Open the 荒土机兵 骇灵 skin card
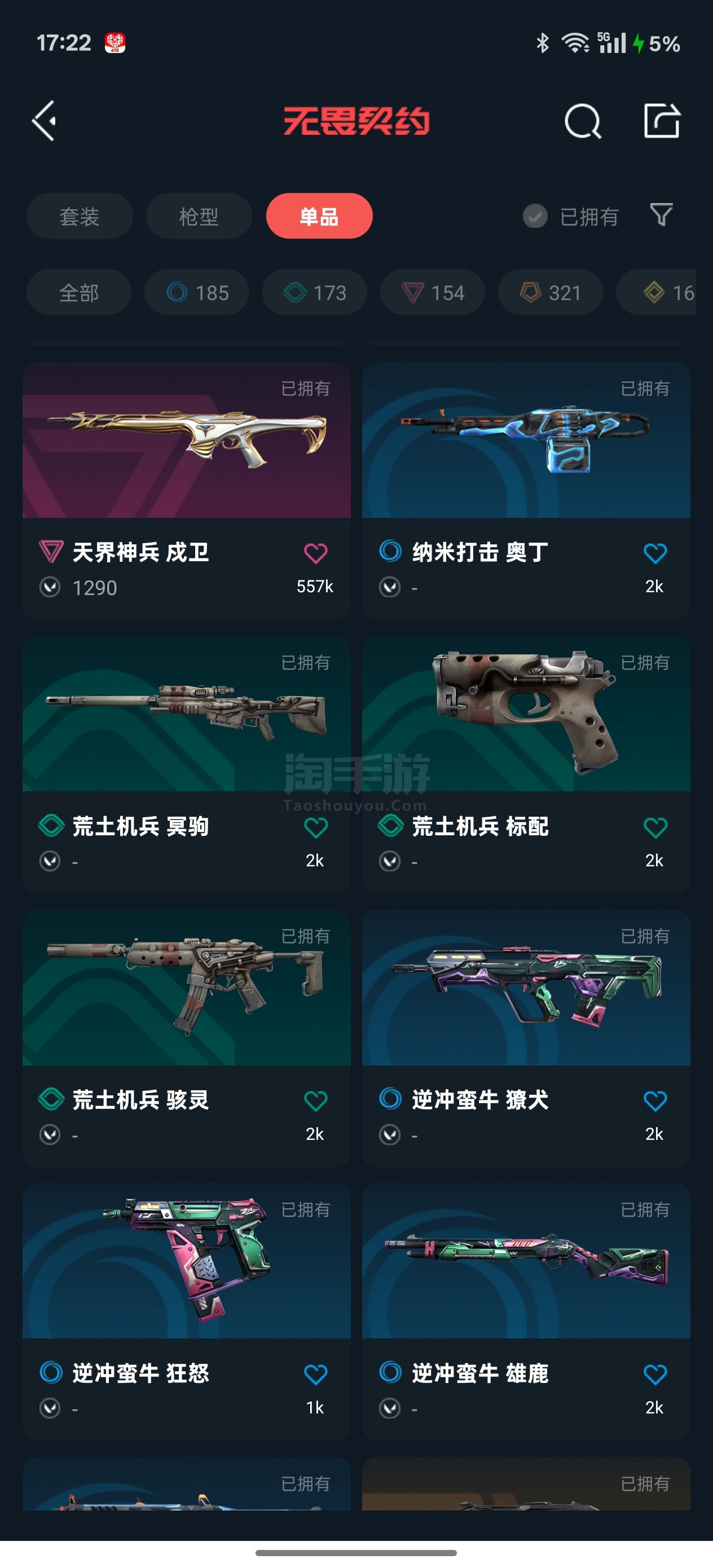This screenshot has width=713, height=1568. (186, 1038)
